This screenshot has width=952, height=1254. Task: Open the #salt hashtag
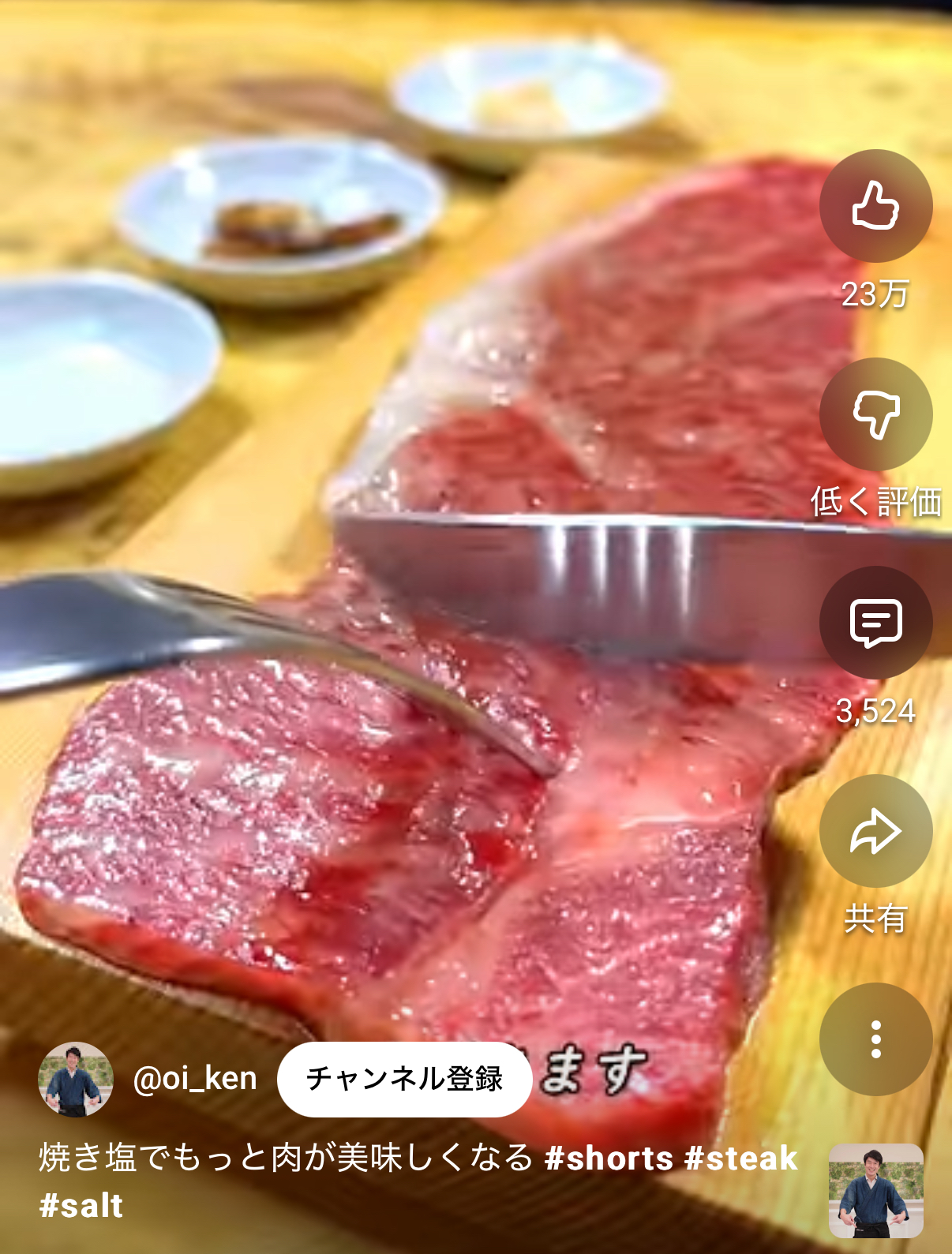tap(81, 1206)
